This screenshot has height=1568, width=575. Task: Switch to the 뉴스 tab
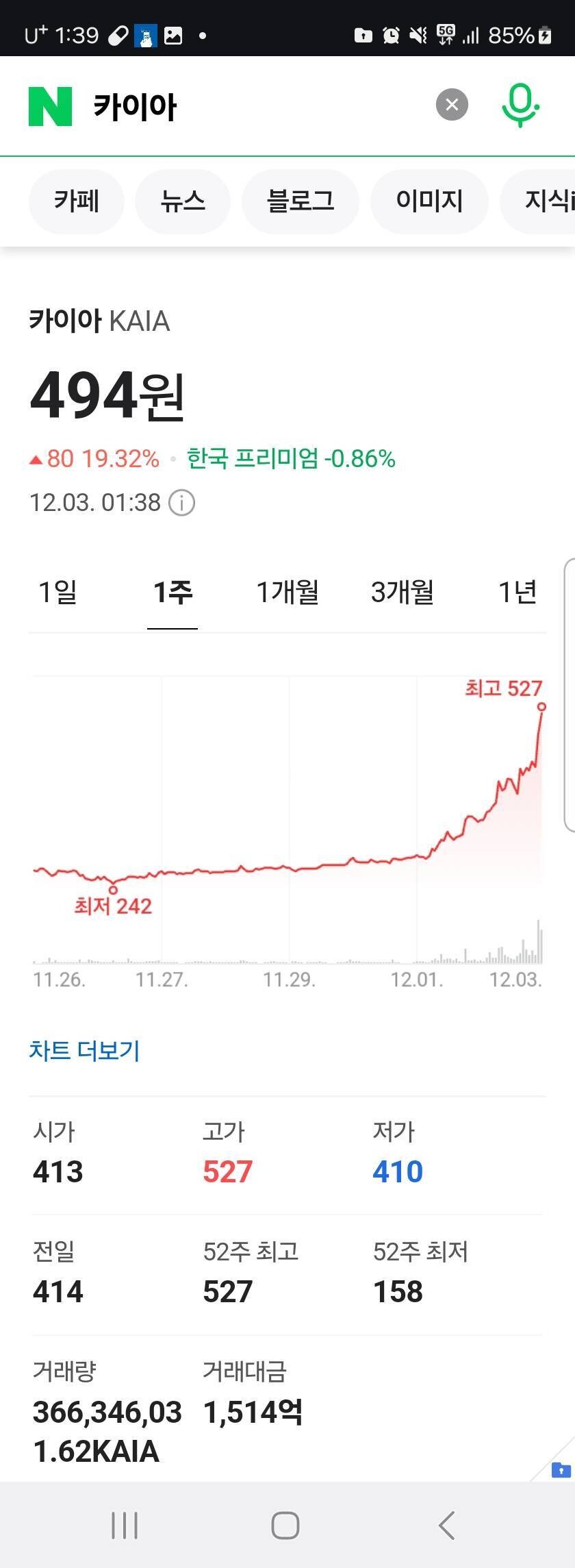(182, 201)
